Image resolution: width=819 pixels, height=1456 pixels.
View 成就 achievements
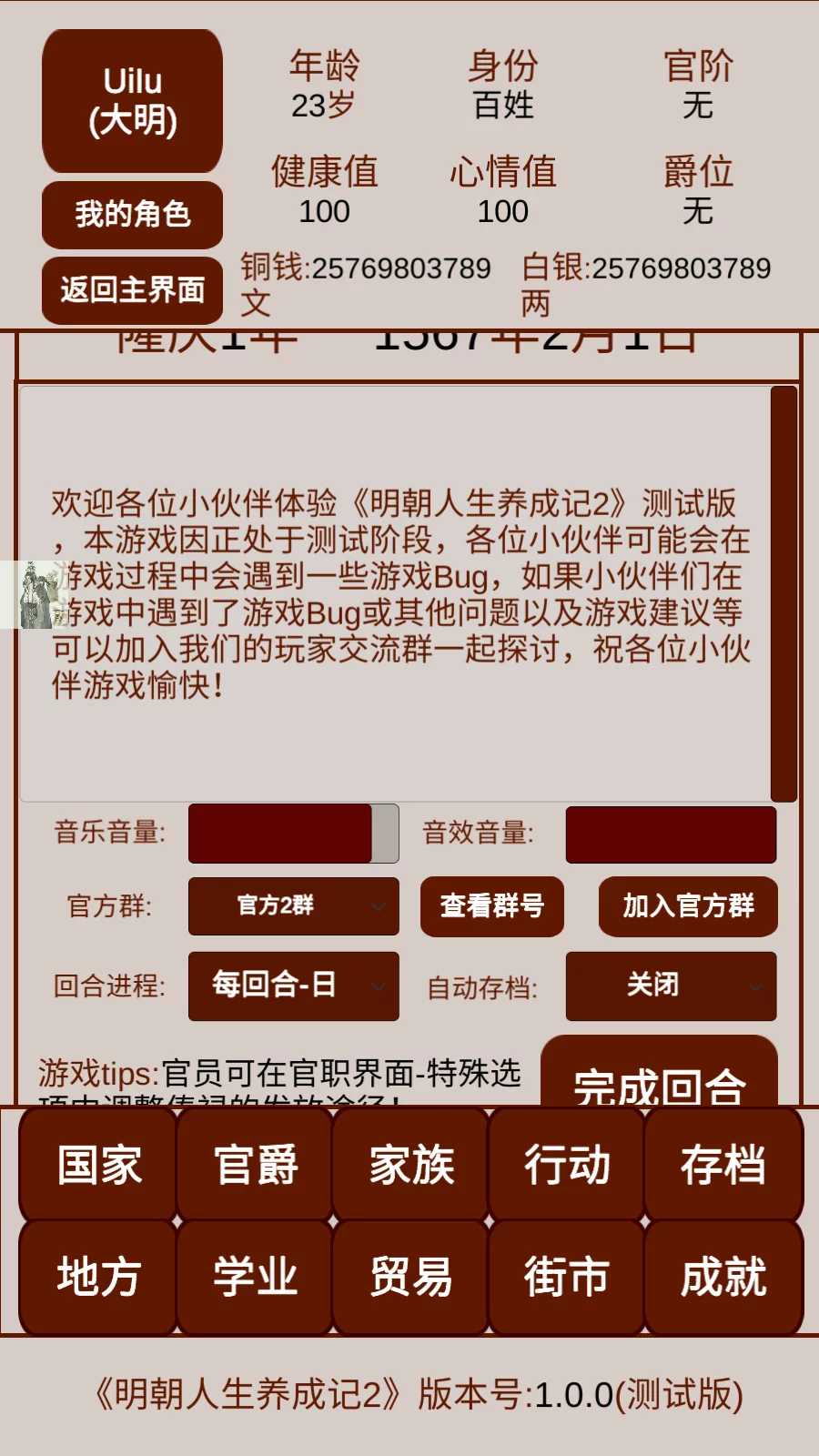tap(723, 1277)
